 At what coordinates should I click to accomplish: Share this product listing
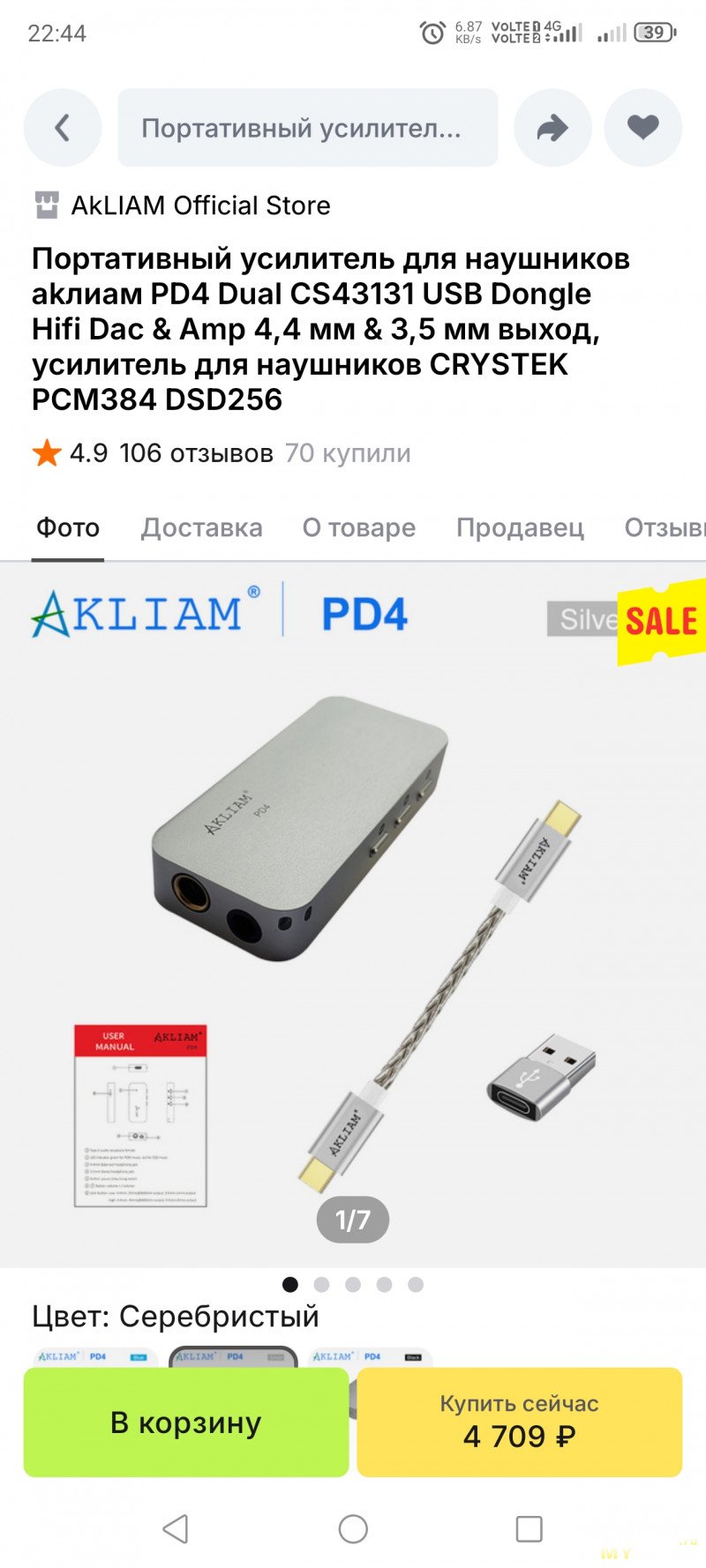pyautogui.click(x=552, y=128)
